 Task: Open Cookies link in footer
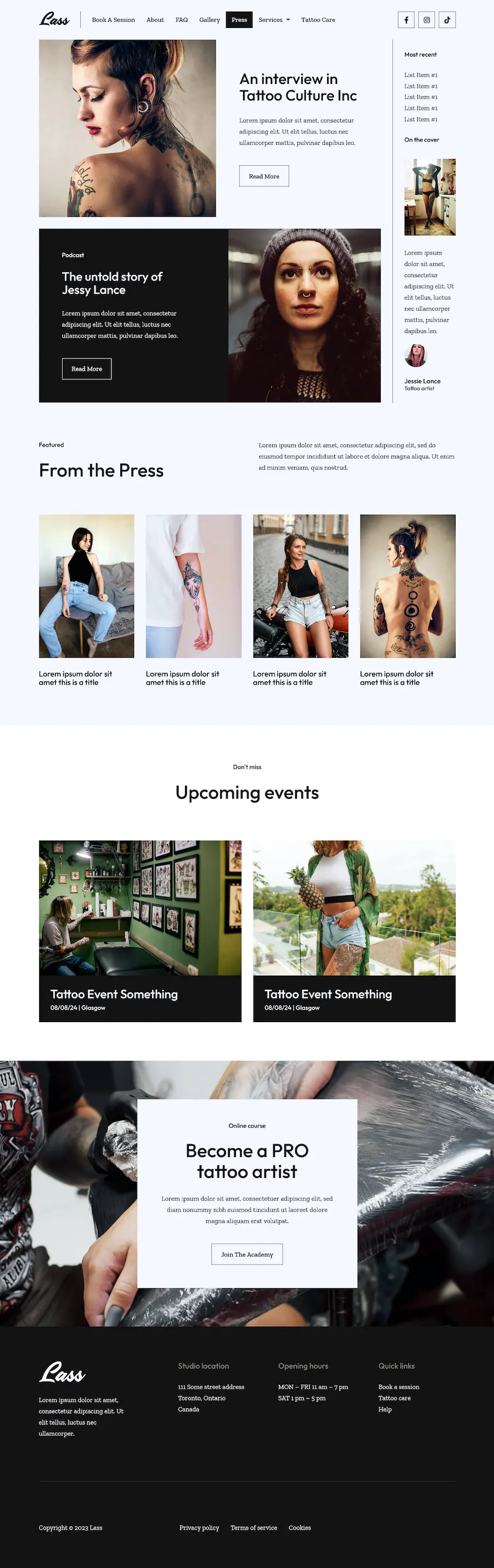tap(300, 1528)
